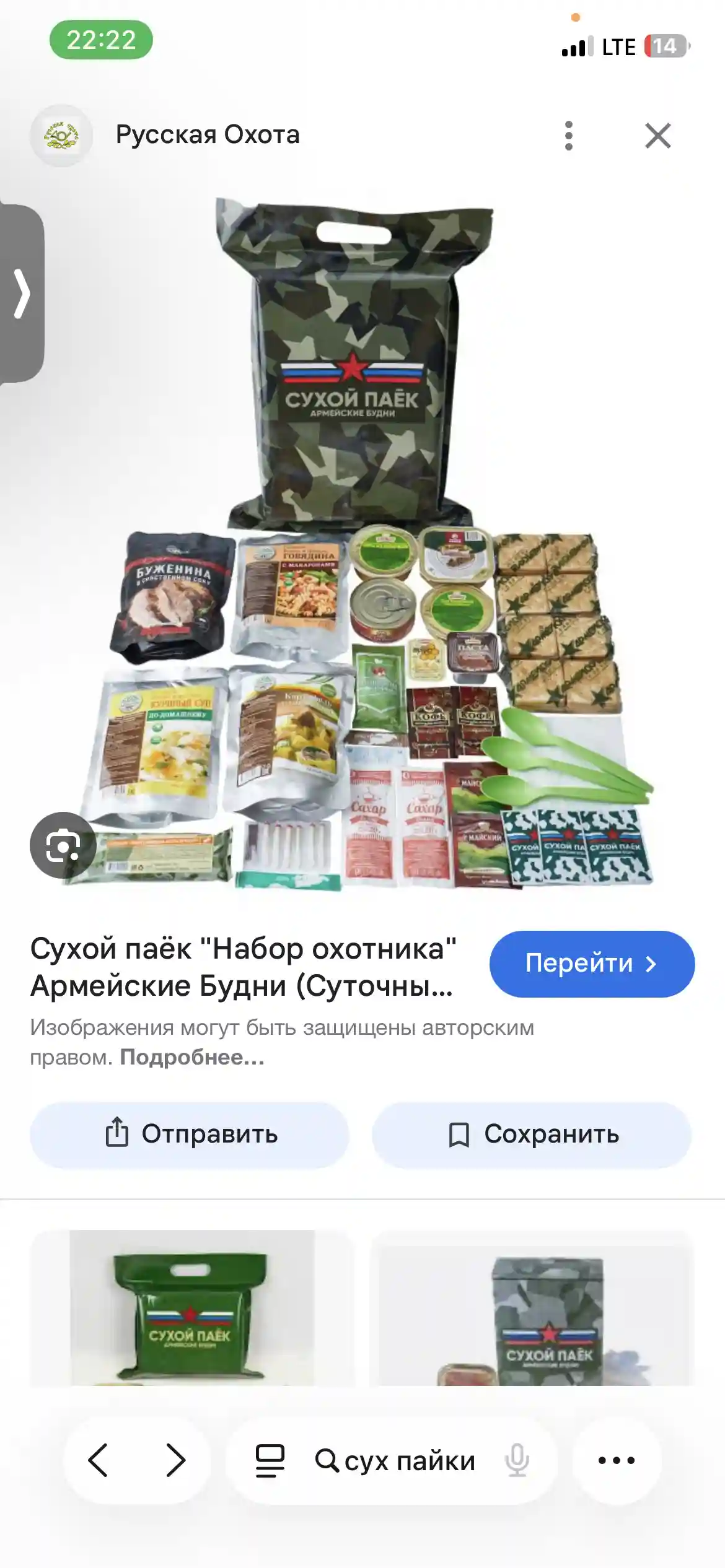Open the Сухой паёк Набор охотника title

click(243, 966)
